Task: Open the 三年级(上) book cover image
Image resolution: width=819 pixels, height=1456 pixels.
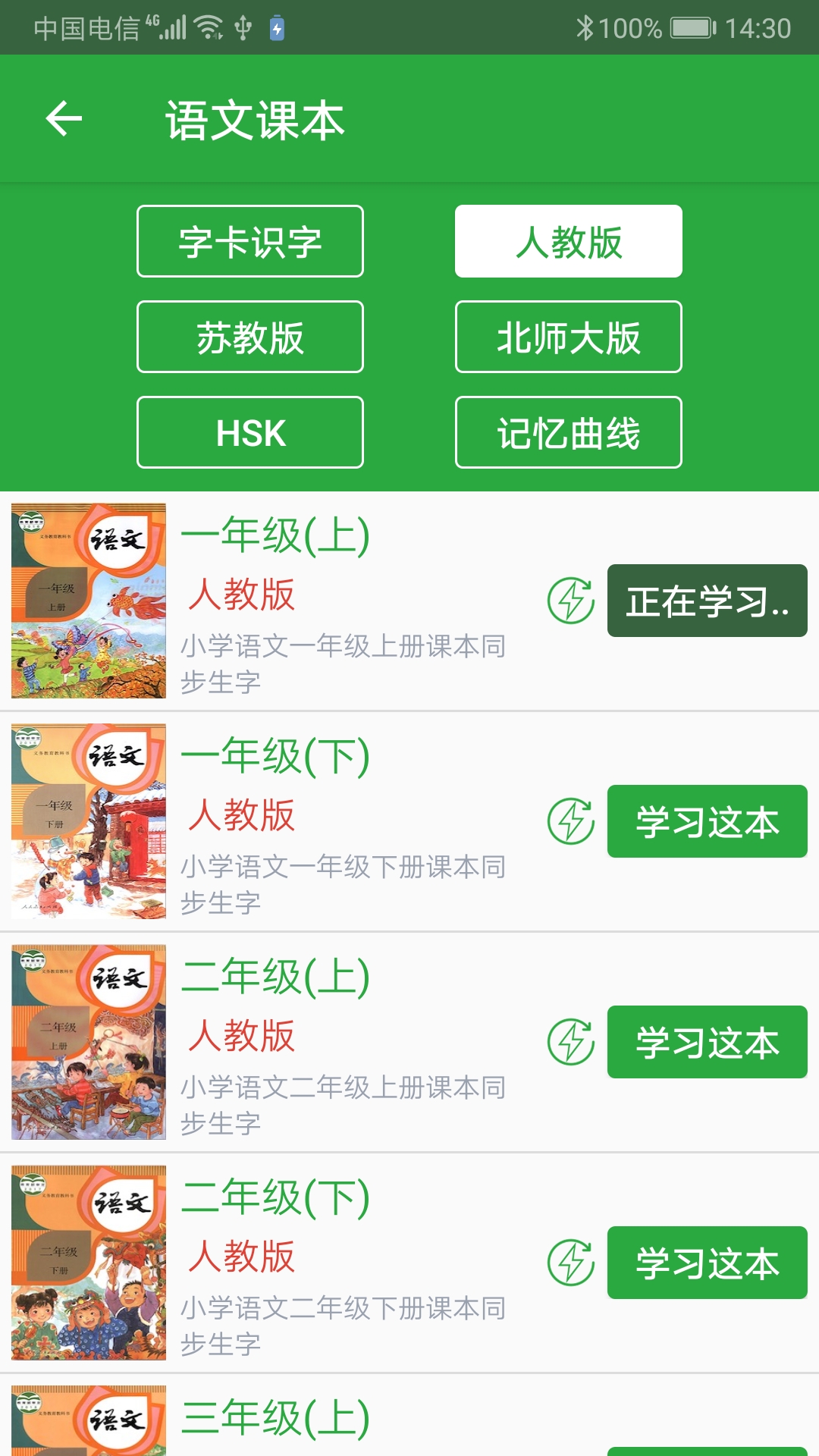Action: pyautogui.click(x=89, y=1426)
